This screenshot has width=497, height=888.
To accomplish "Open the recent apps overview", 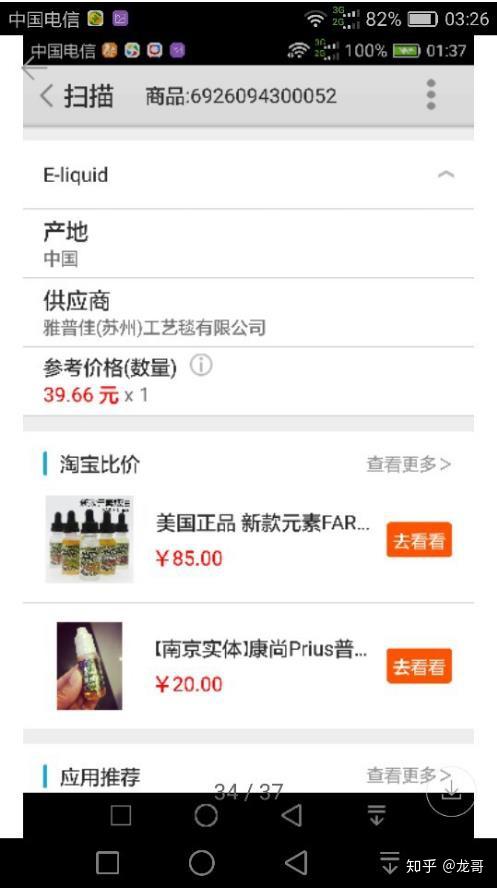I will click(107, 863).
